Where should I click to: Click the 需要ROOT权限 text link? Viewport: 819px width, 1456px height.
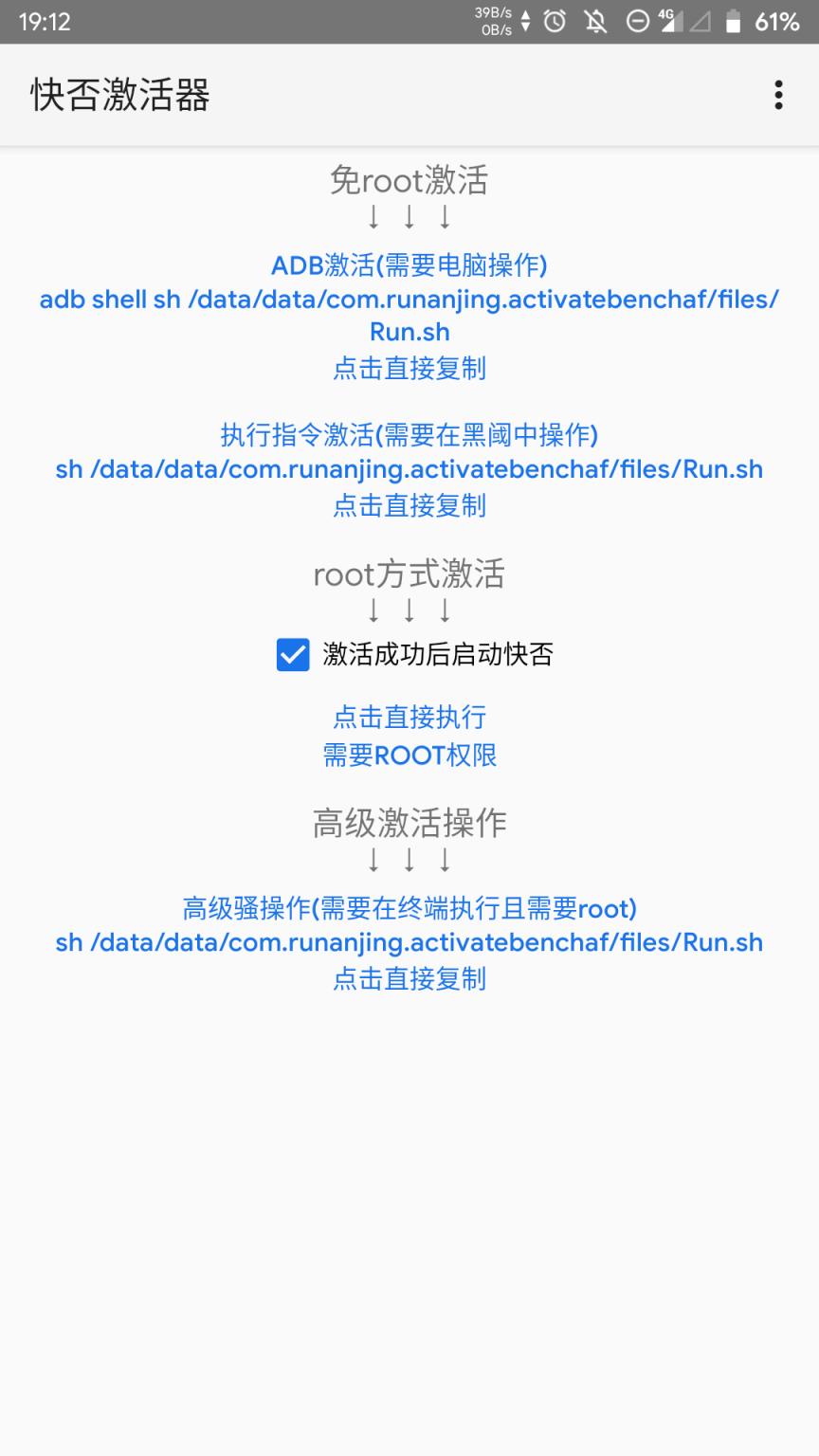409,755
